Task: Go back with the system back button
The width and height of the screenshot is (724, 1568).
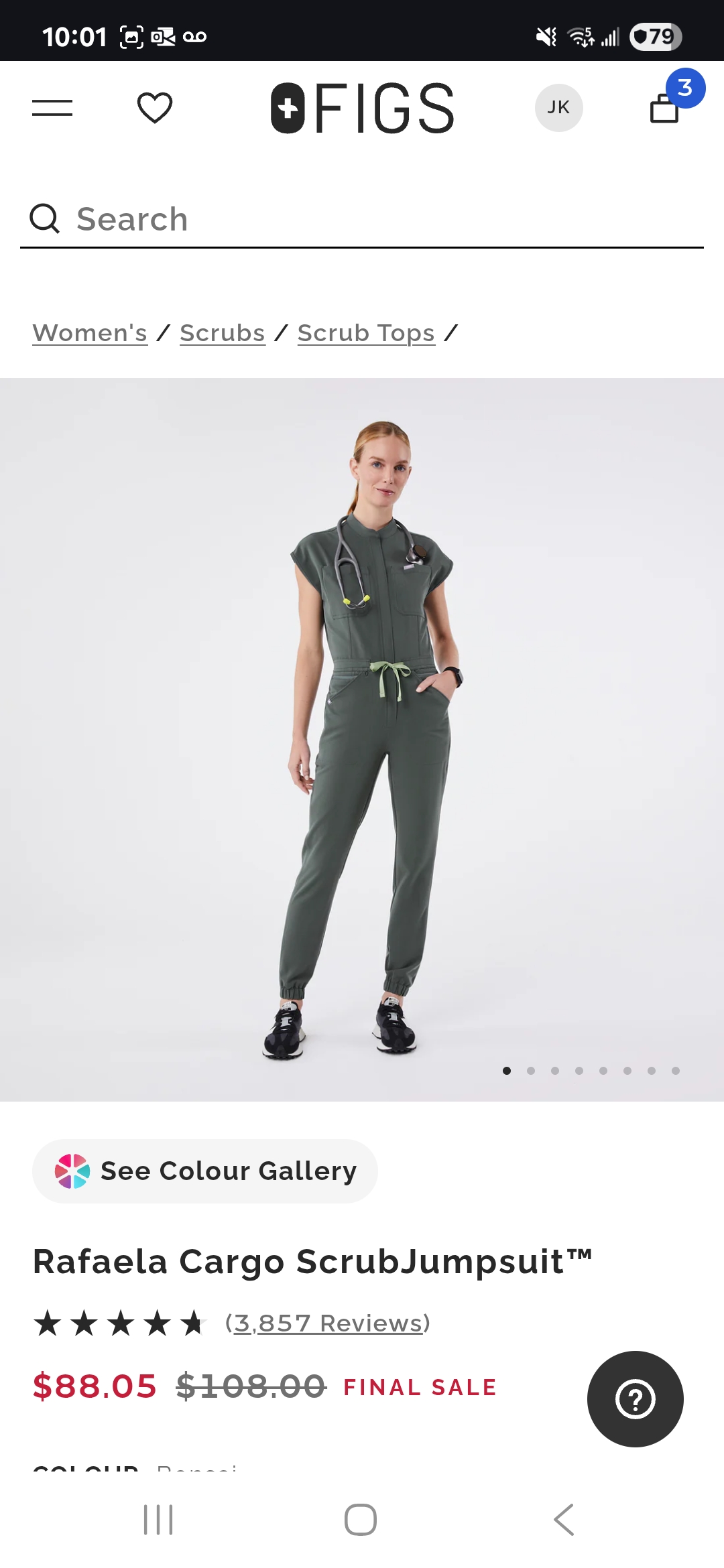Action: (x=564, y=1520)
